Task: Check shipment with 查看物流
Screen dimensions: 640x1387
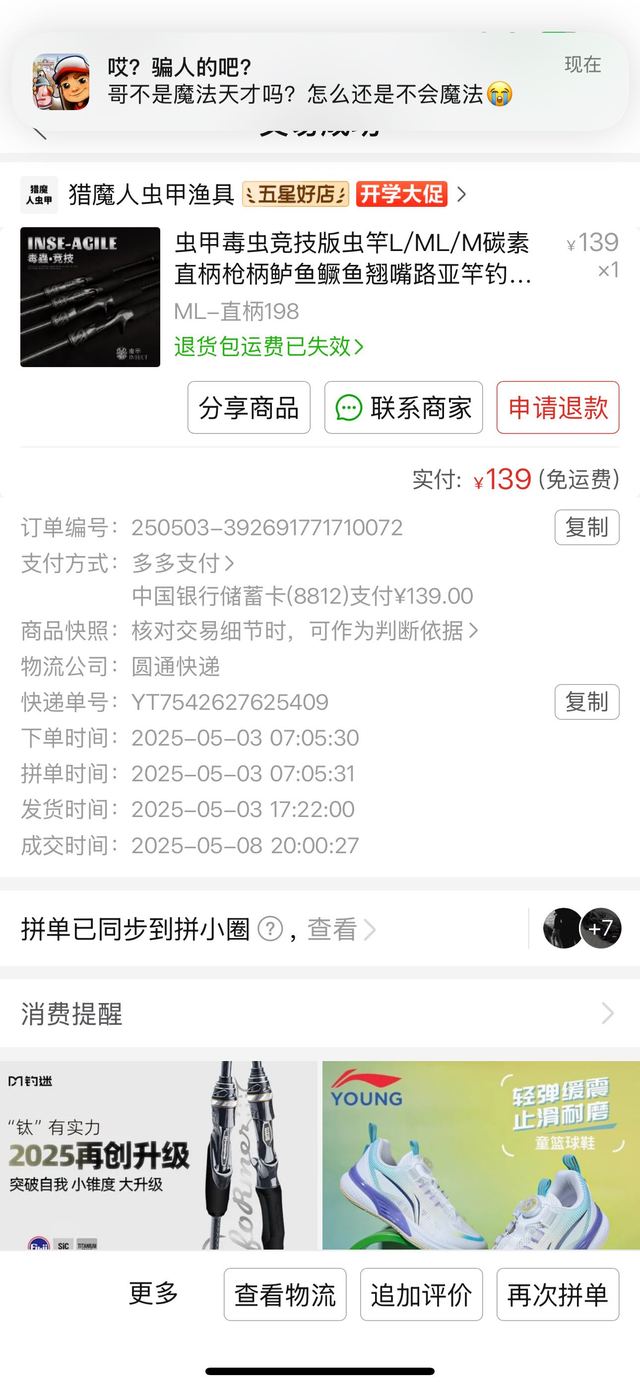Action: click(285, 1295)
